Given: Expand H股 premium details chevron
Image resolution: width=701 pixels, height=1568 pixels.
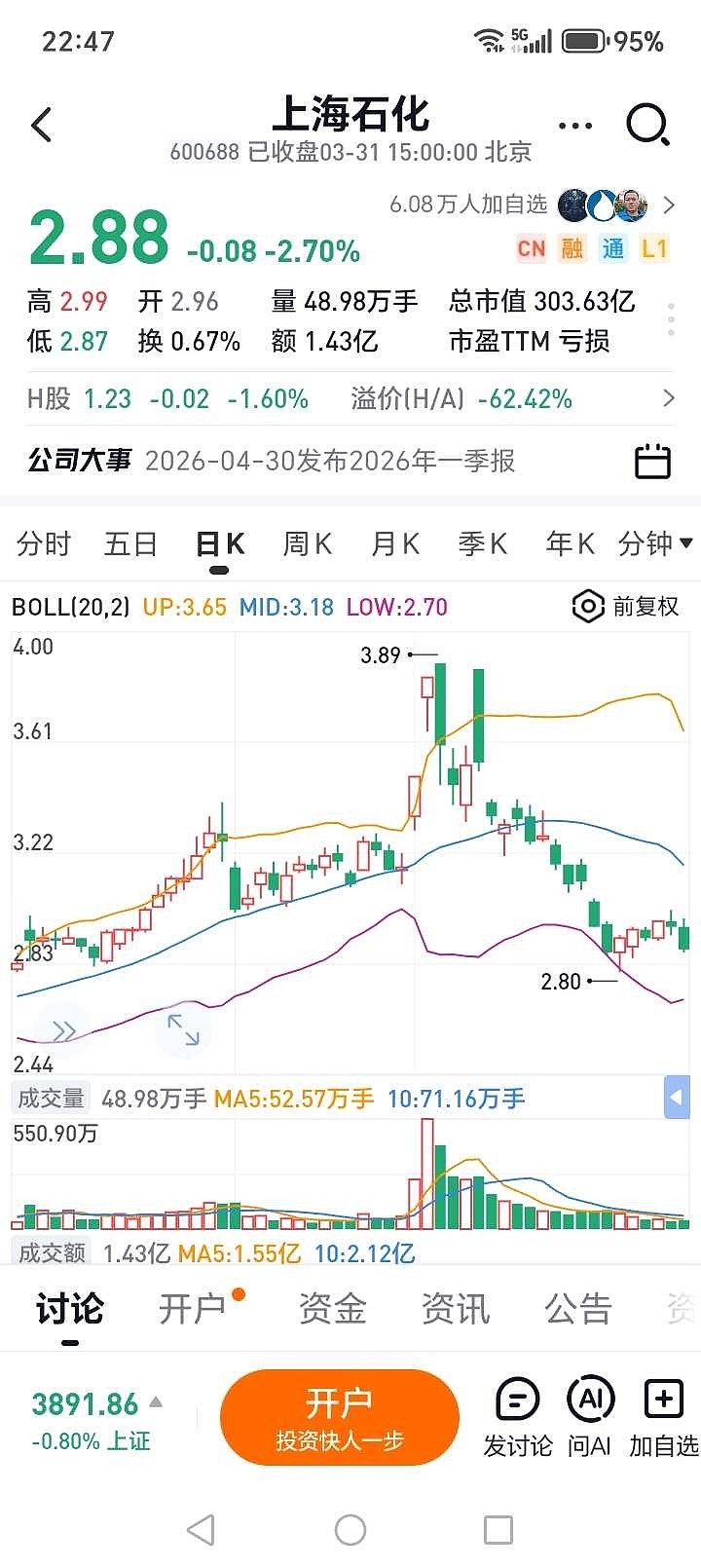Looking at the screenshot, I should point(668,398).
